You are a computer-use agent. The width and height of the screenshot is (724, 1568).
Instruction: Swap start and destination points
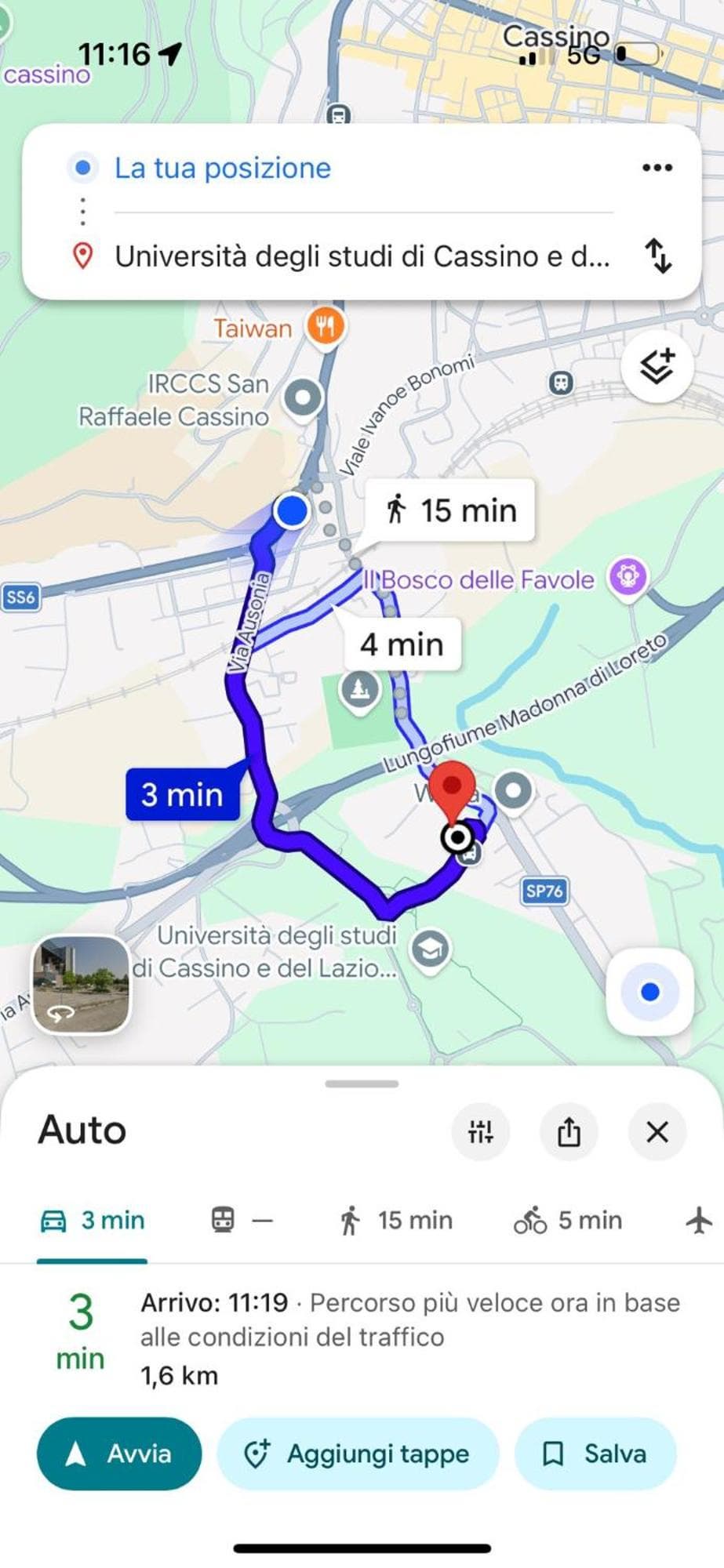pos(658,256)
